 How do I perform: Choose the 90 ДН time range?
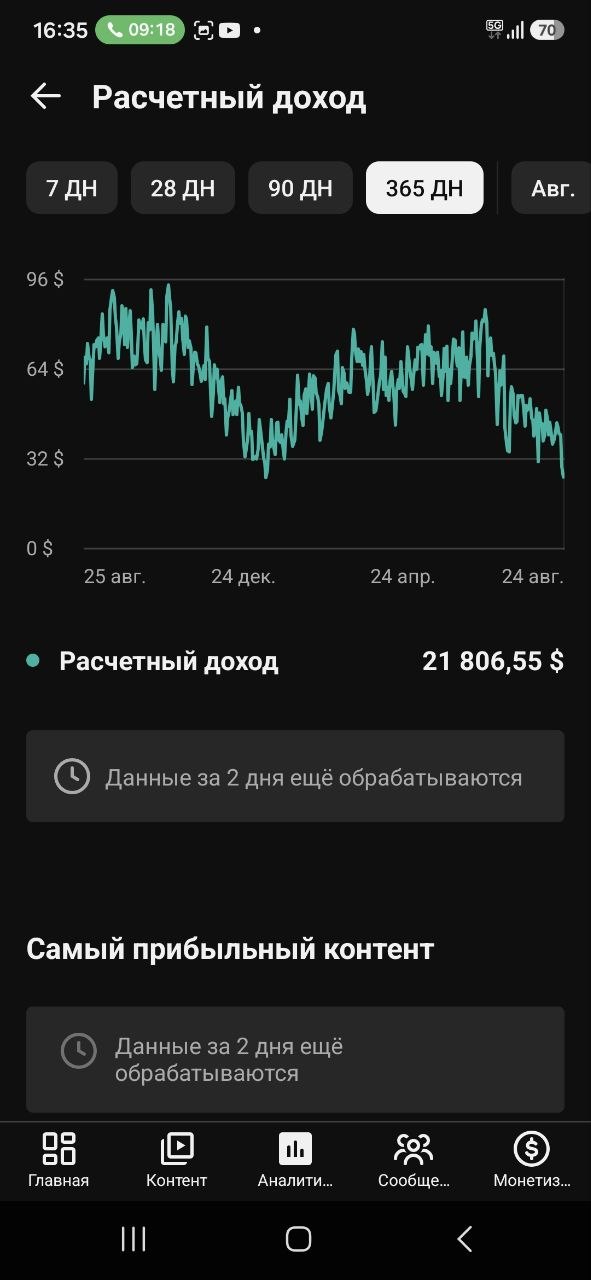click(300, 188)
